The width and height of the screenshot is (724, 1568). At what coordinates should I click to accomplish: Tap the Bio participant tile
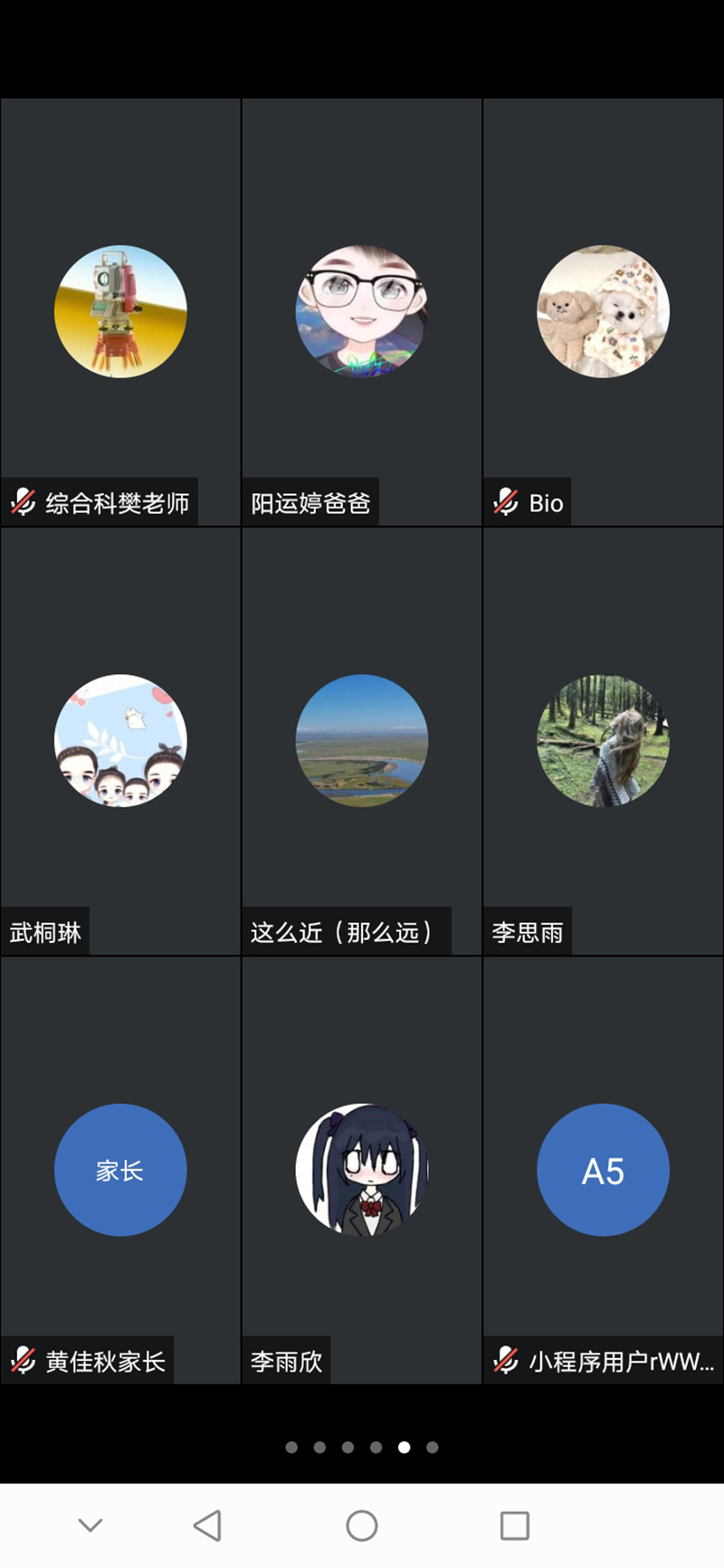coord(603,311)
